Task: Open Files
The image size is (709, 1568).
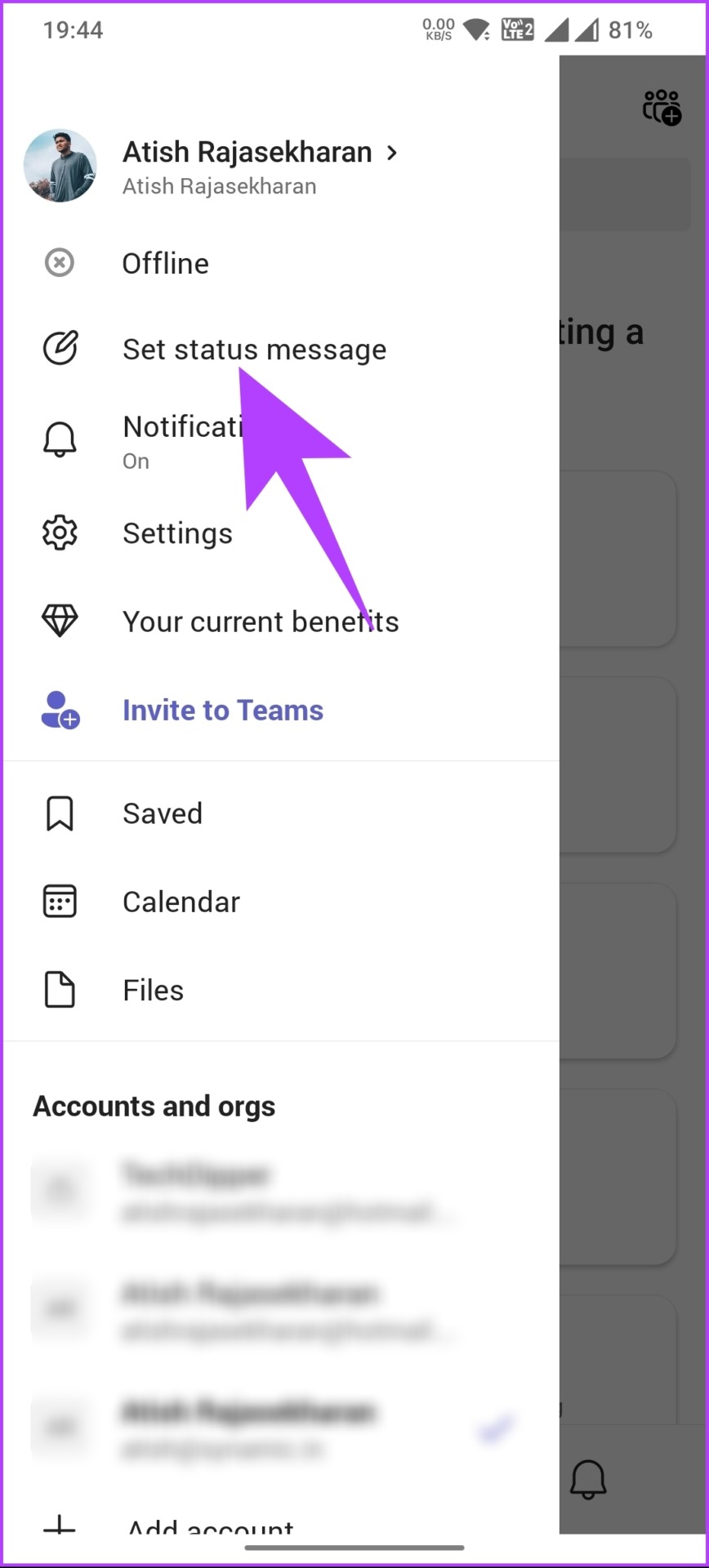Action: pos(281,990)
